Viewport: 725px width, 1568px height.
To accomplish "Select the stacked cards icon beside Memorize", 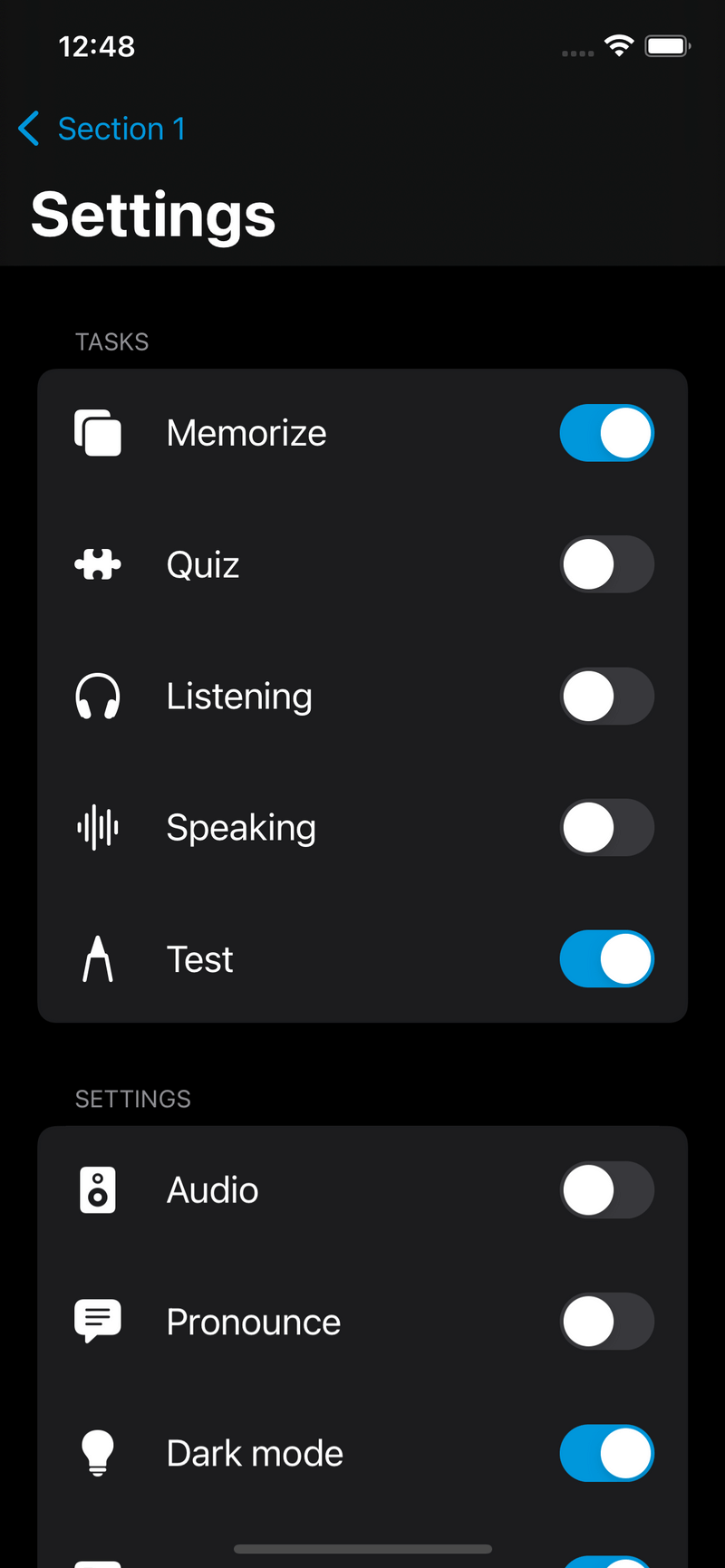I will coord(97,433).
